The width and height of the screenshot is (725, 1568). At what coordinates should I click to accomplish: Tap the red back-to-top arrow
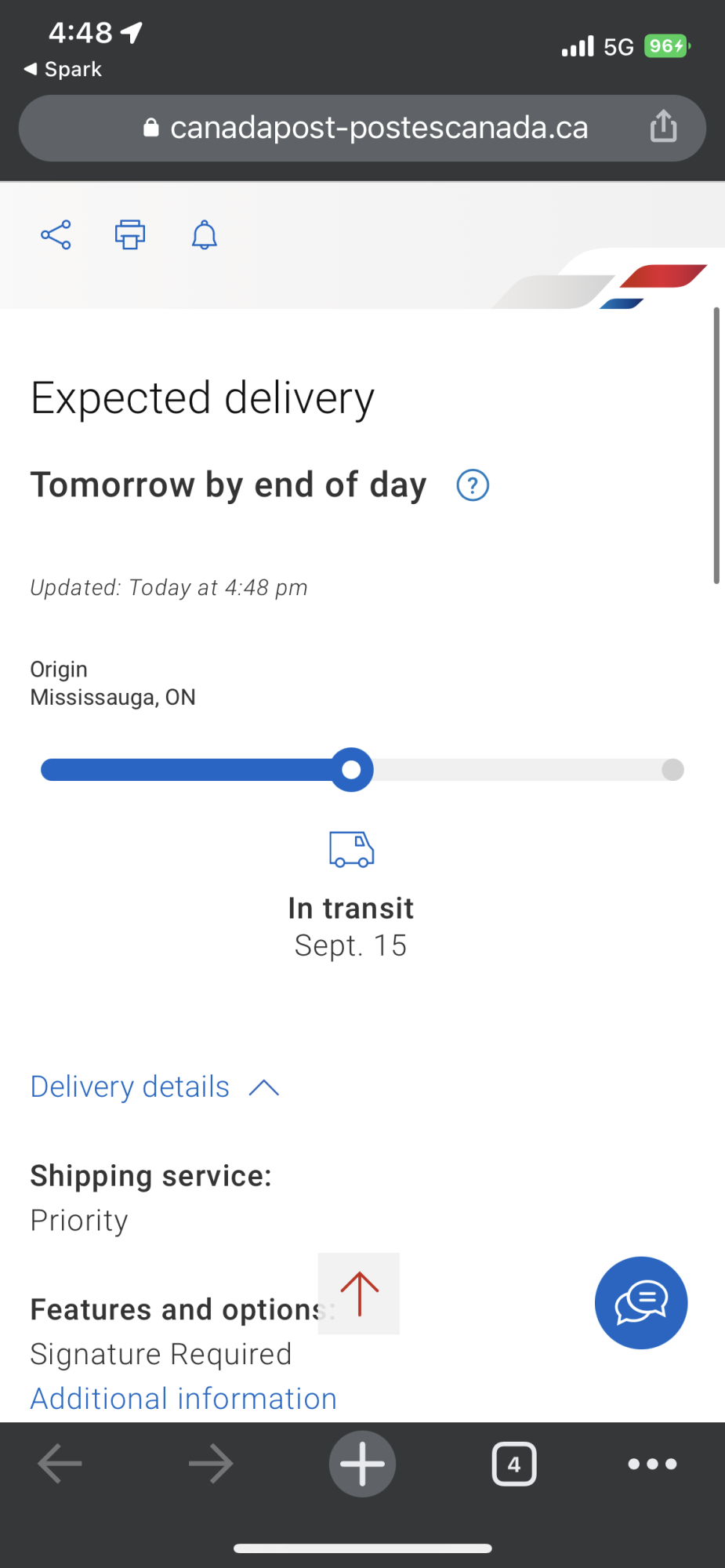point(359,1294)
